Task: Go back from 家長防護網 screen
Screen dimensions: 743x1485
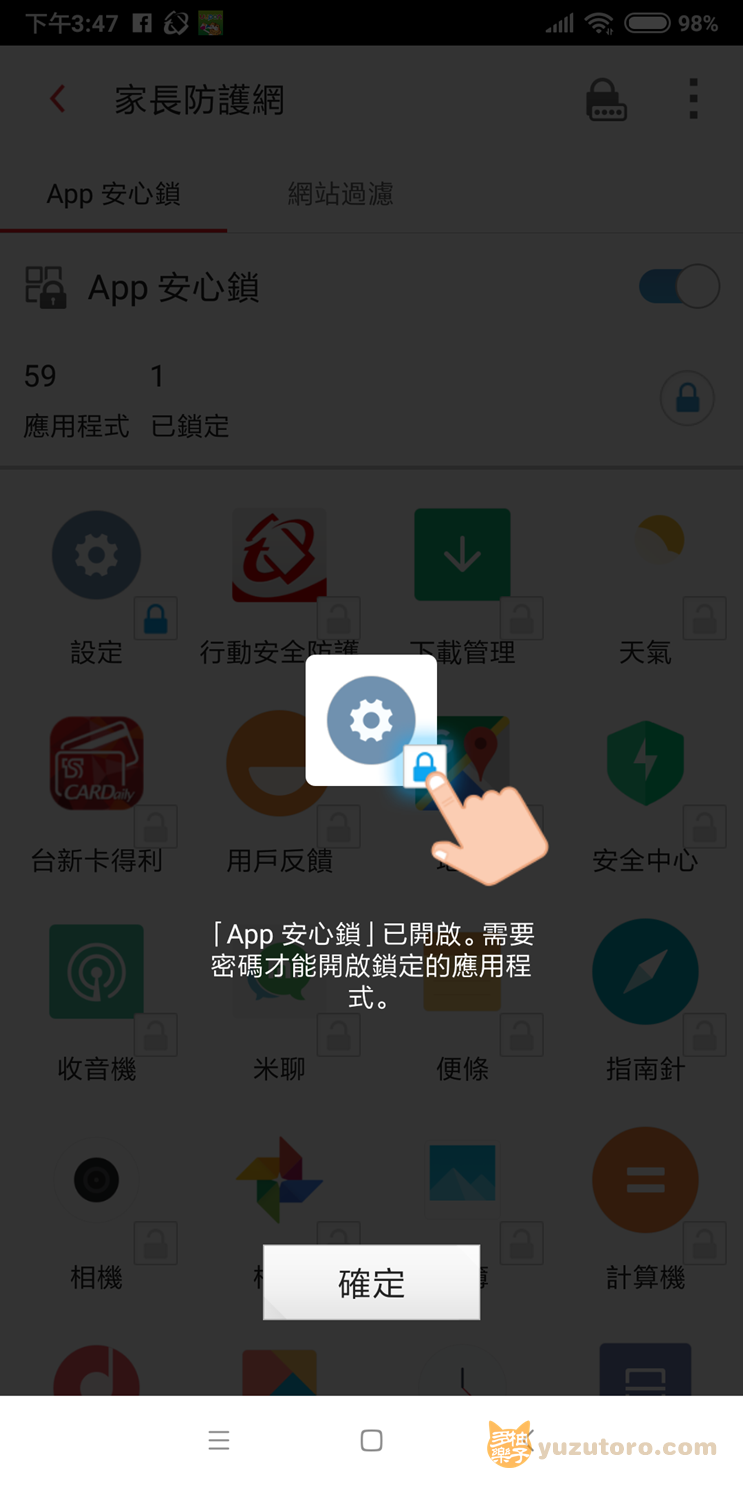Action: point(58,99)
